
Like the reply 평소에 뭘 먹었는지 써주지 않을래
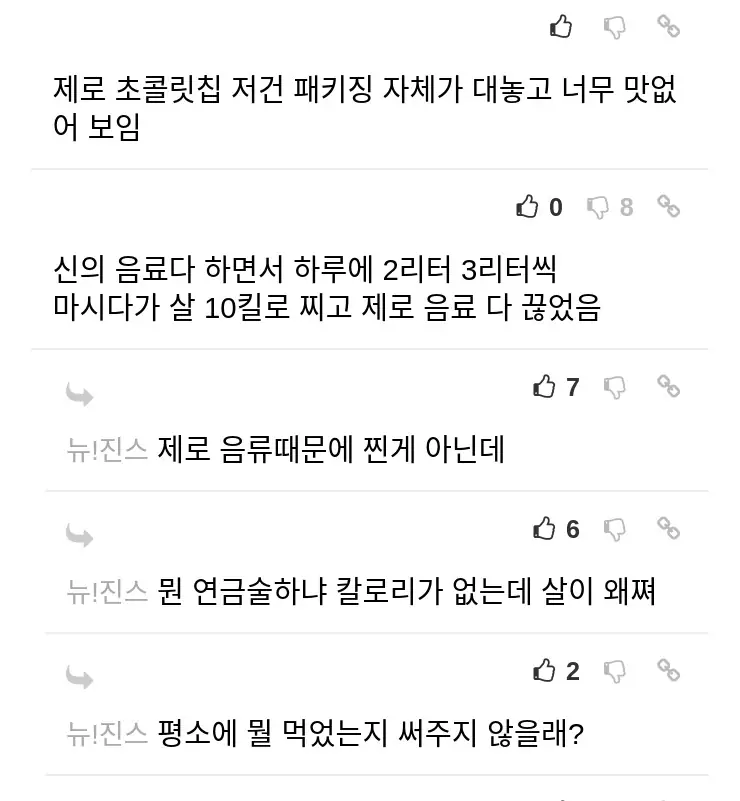tap(545, 670)
